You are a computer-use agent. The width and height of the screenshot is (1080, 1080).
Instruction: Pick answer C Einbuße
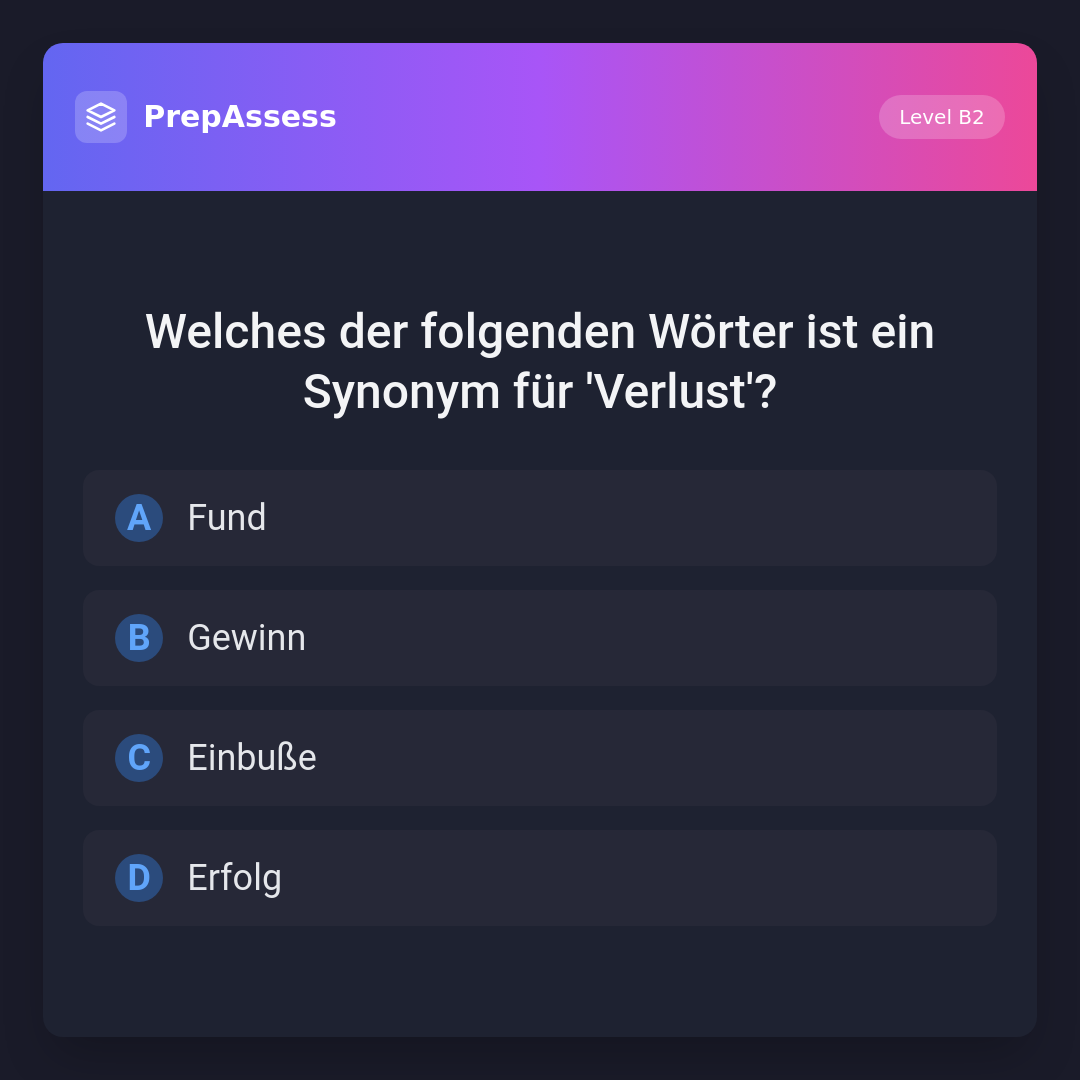coord(540,758)
